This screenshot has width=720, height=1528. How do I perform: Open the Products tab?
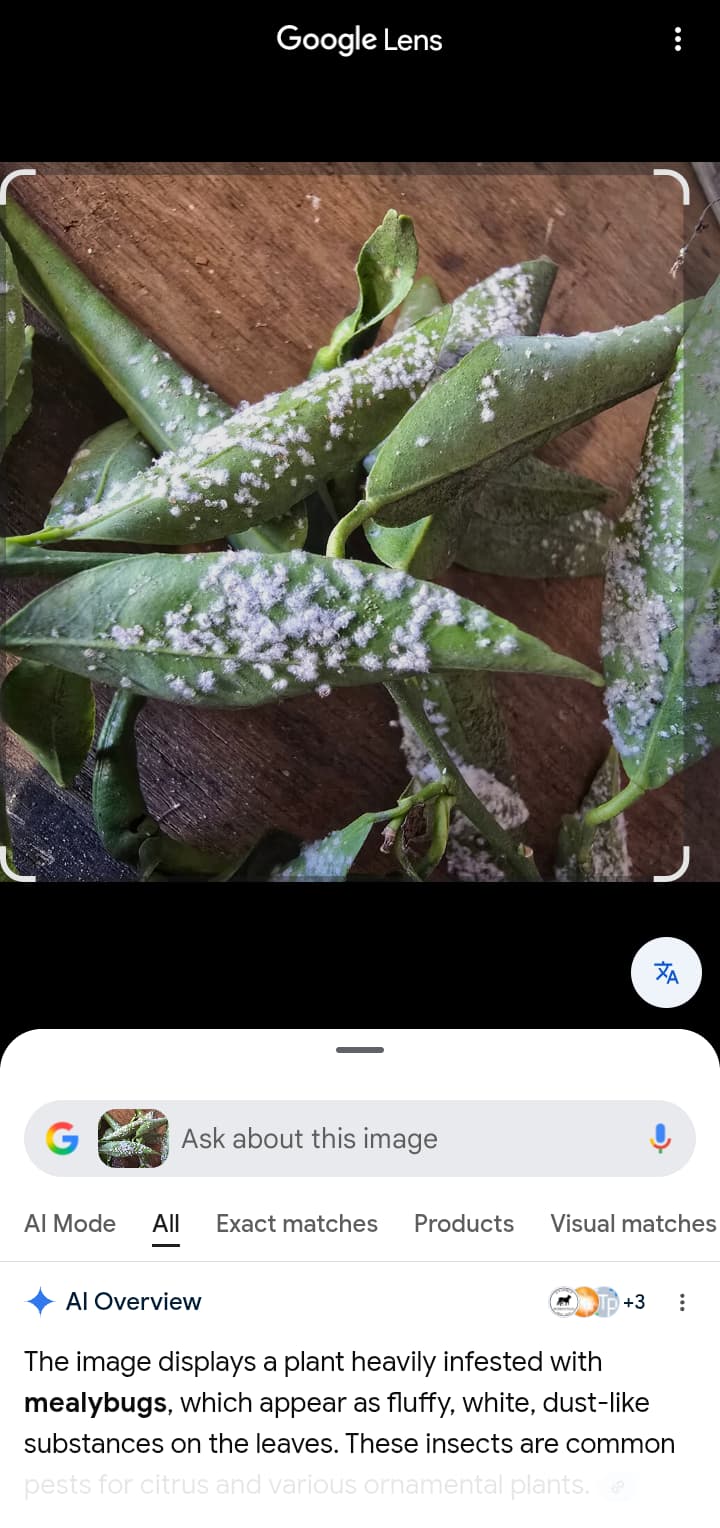(464, 1223)
